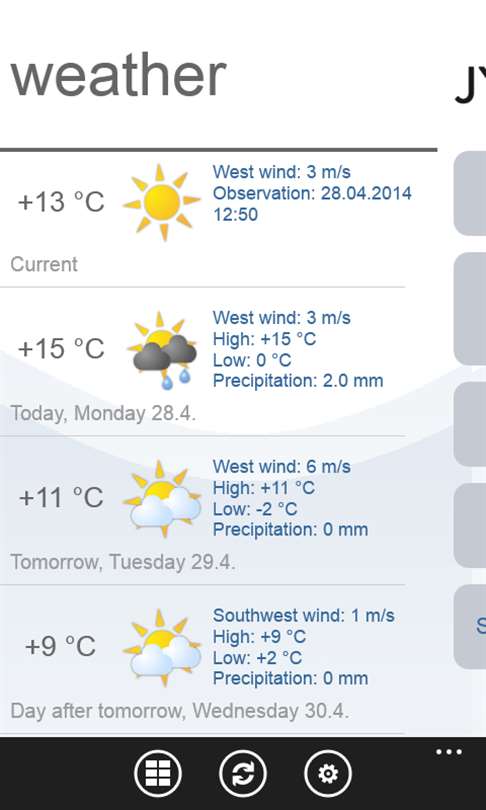Open forecast for Today, Monday 28.4.

[x=202, y=362]
